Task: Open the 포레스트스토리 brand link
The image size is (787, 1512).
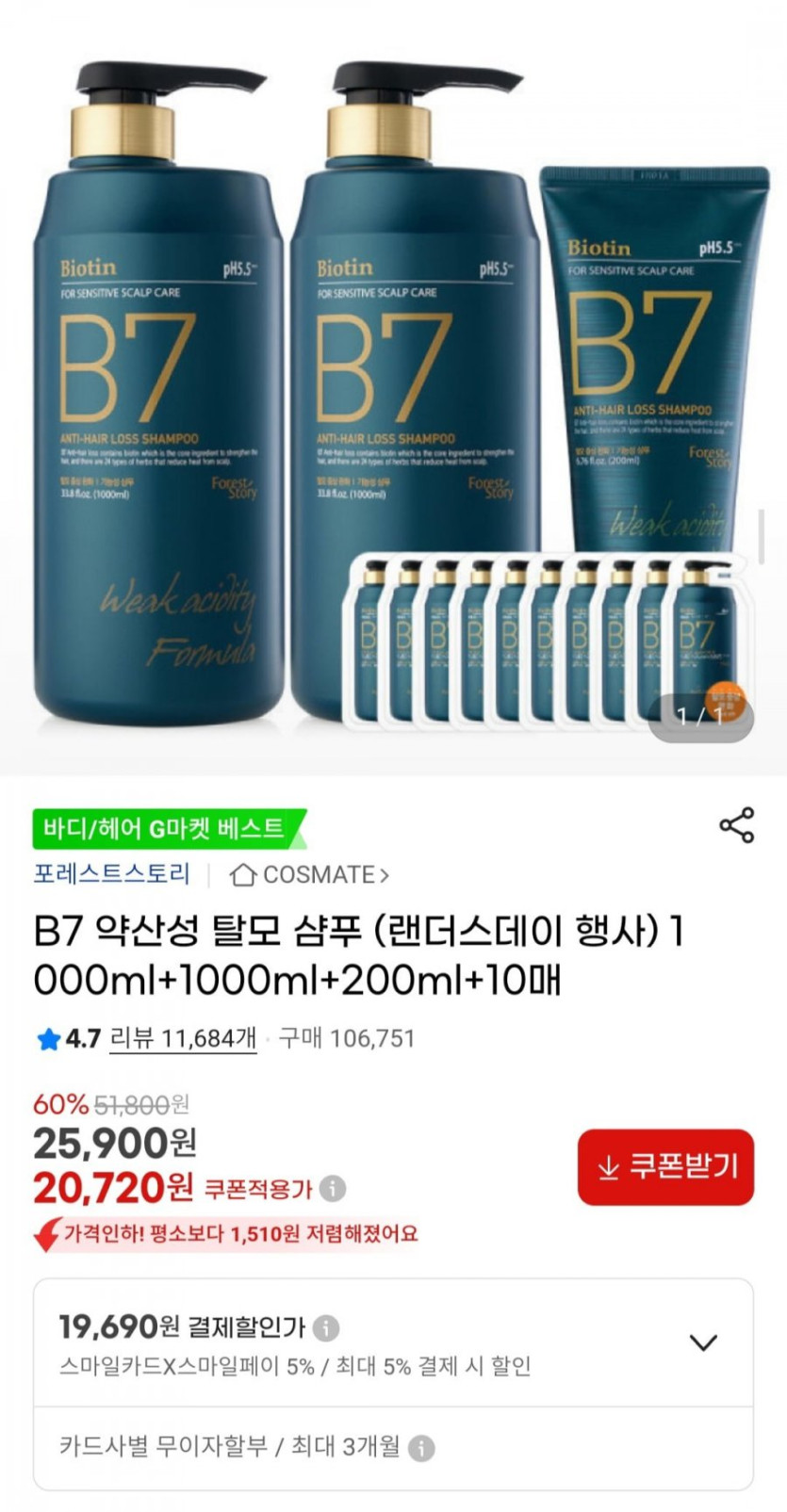Action: coord(111,874)
